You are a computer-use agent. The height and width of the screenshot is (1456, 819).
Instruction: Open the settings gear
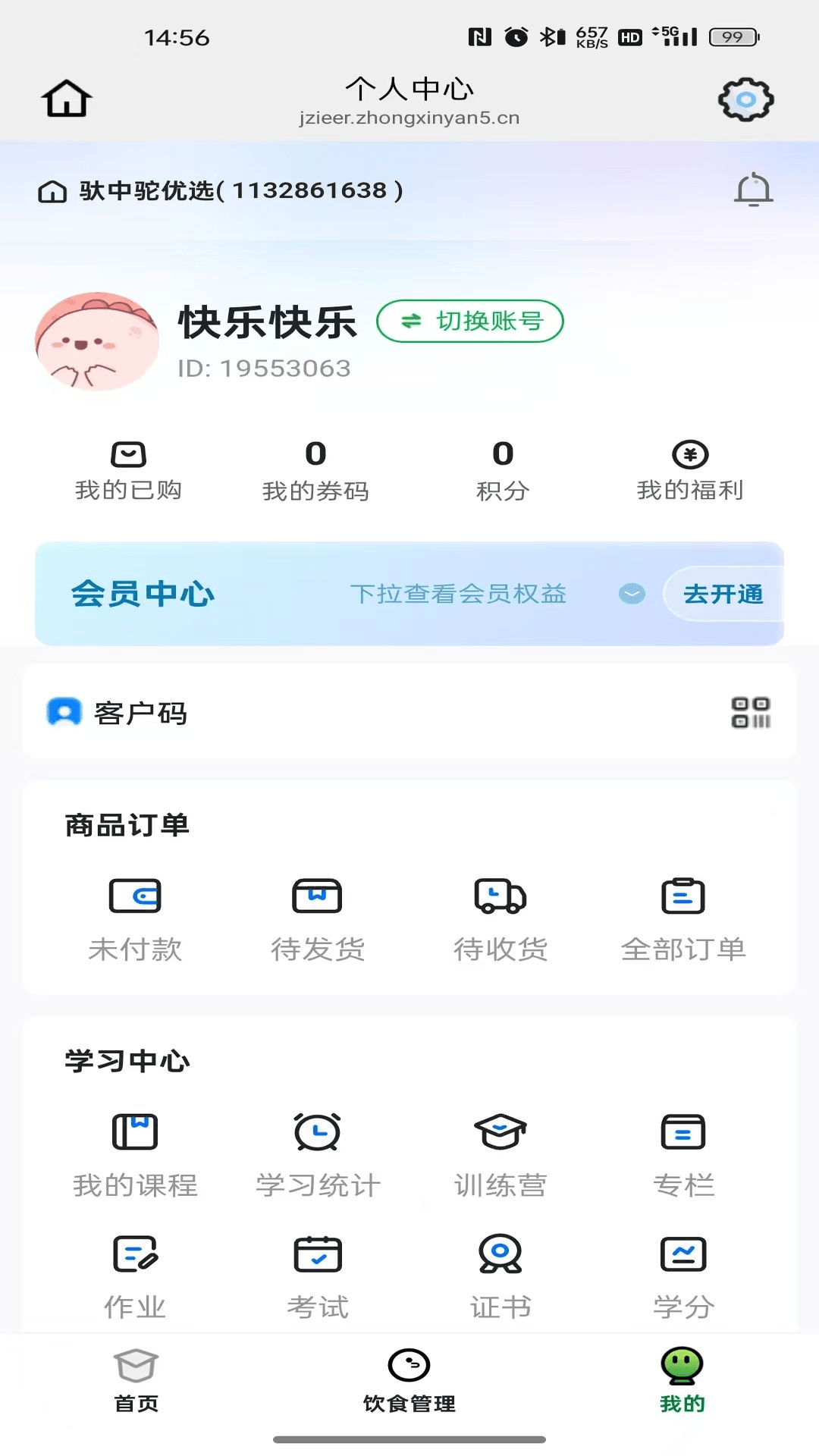745,98
